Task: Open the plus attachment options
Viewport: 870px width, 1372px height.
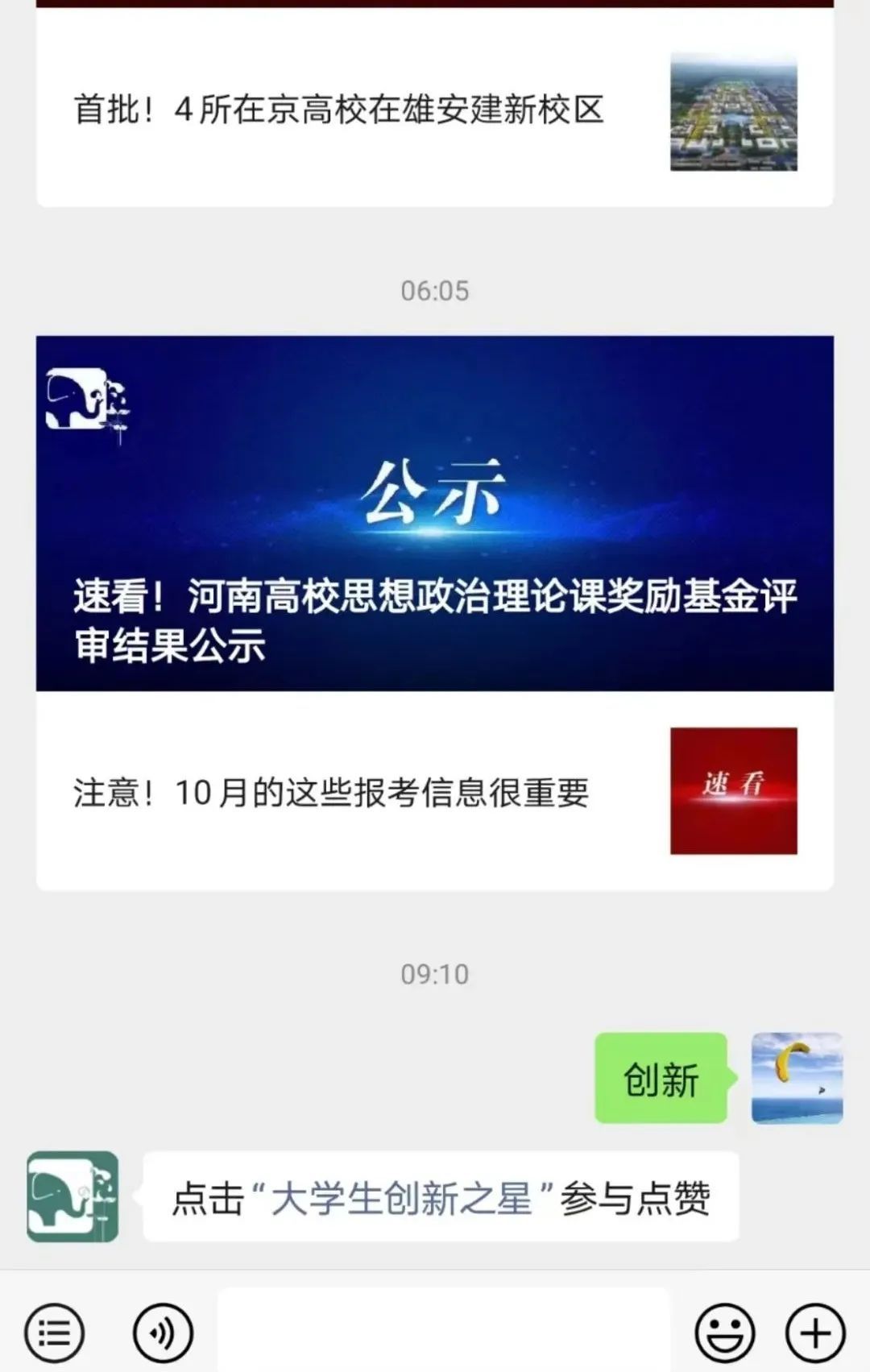Action: (815, 1333)
